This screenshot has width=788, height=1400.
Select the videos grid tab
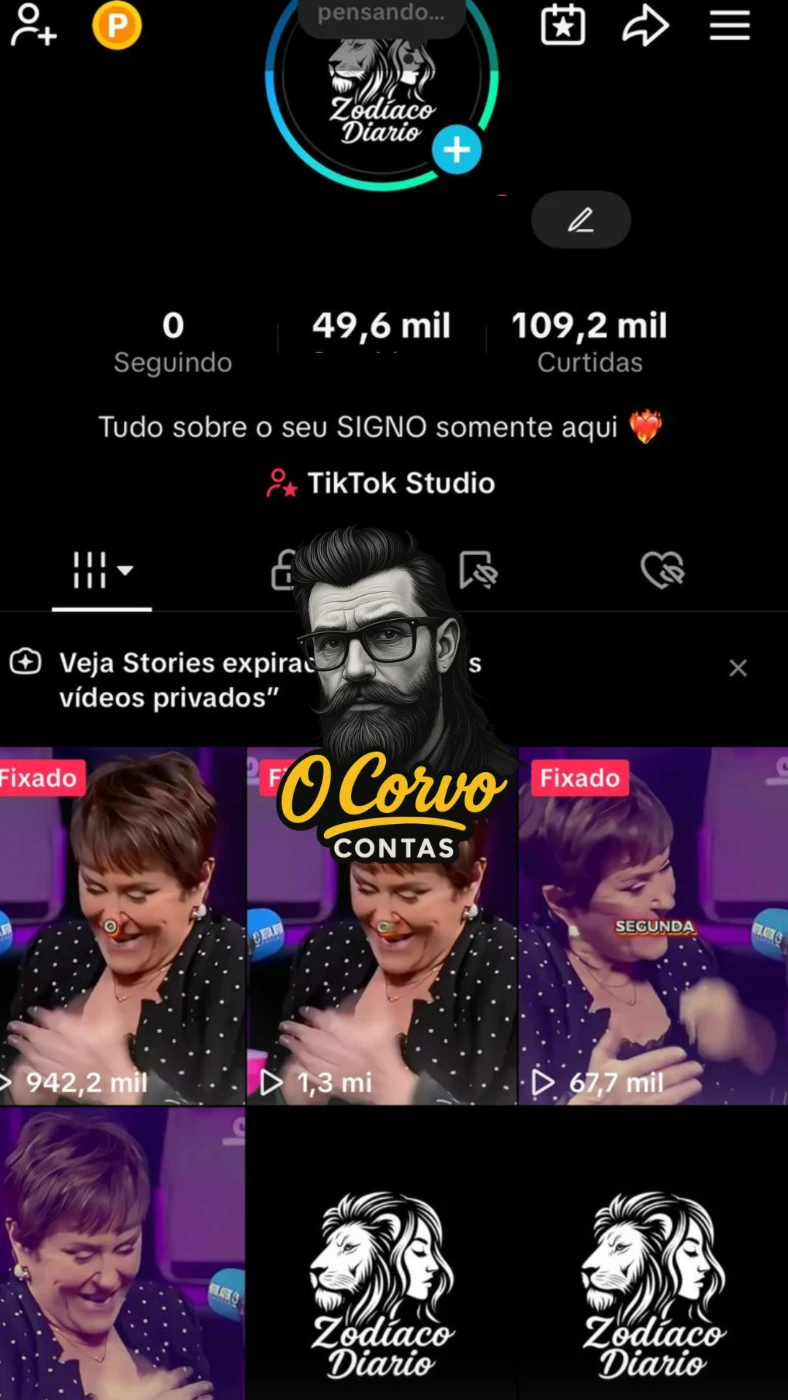102,571
